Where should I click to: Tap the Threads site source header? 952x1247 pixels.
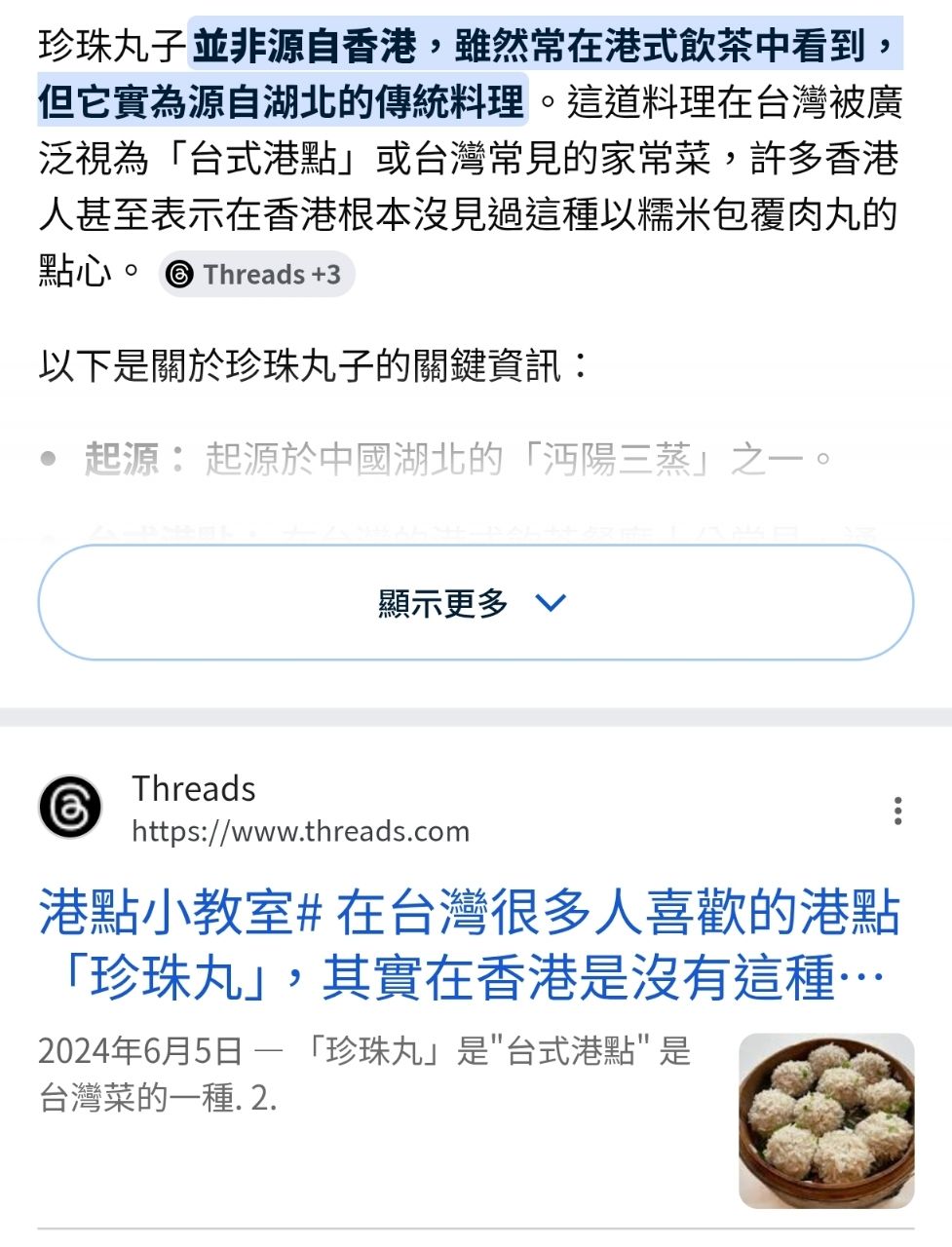pos(253,809)
